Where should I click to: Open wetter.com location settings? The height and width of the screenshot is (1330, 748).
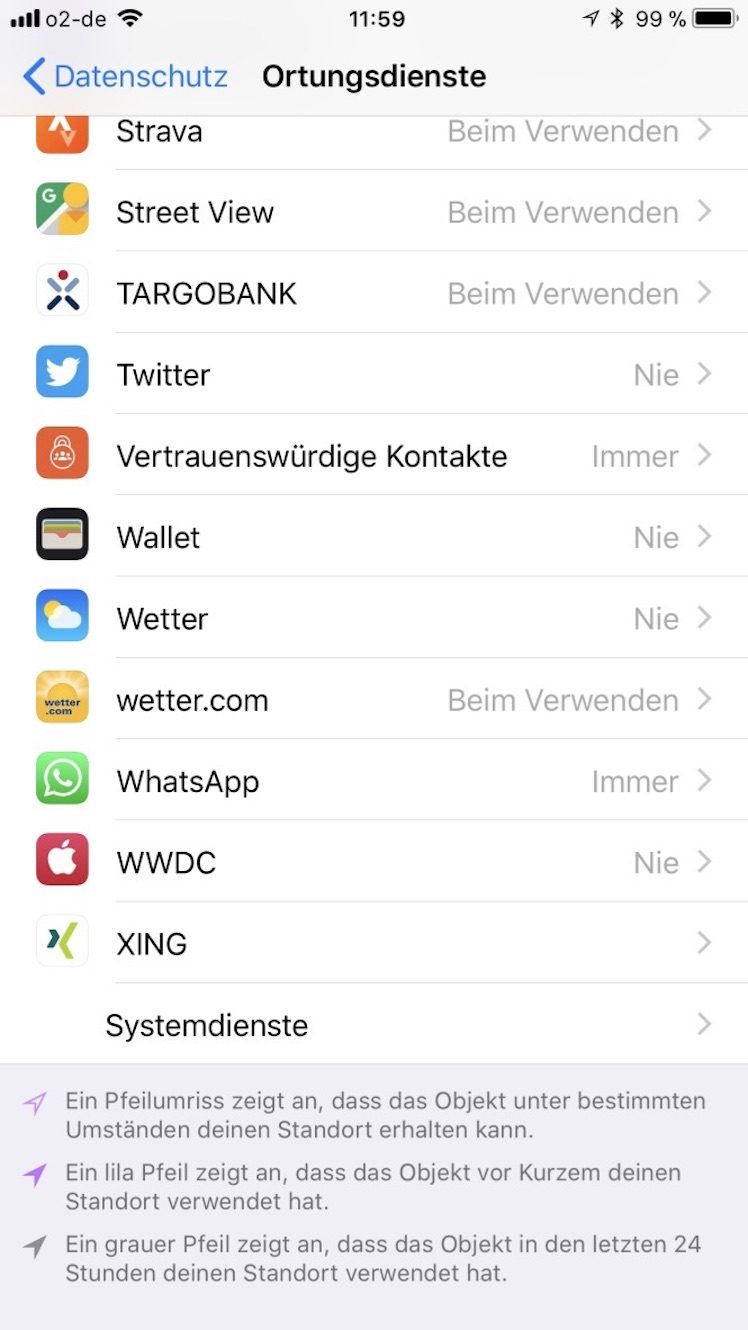374,699
